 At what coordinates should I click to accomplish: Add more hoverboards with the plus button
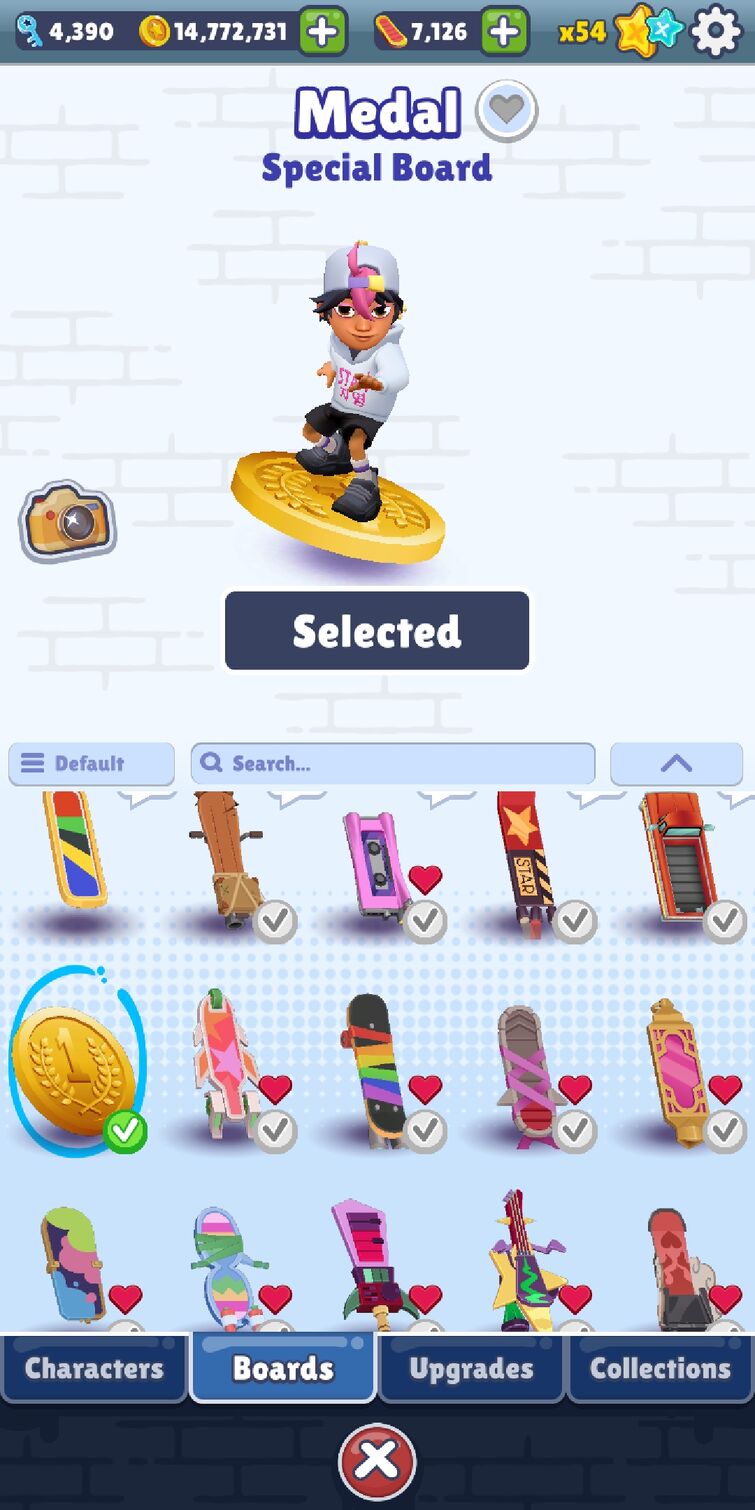505,32
